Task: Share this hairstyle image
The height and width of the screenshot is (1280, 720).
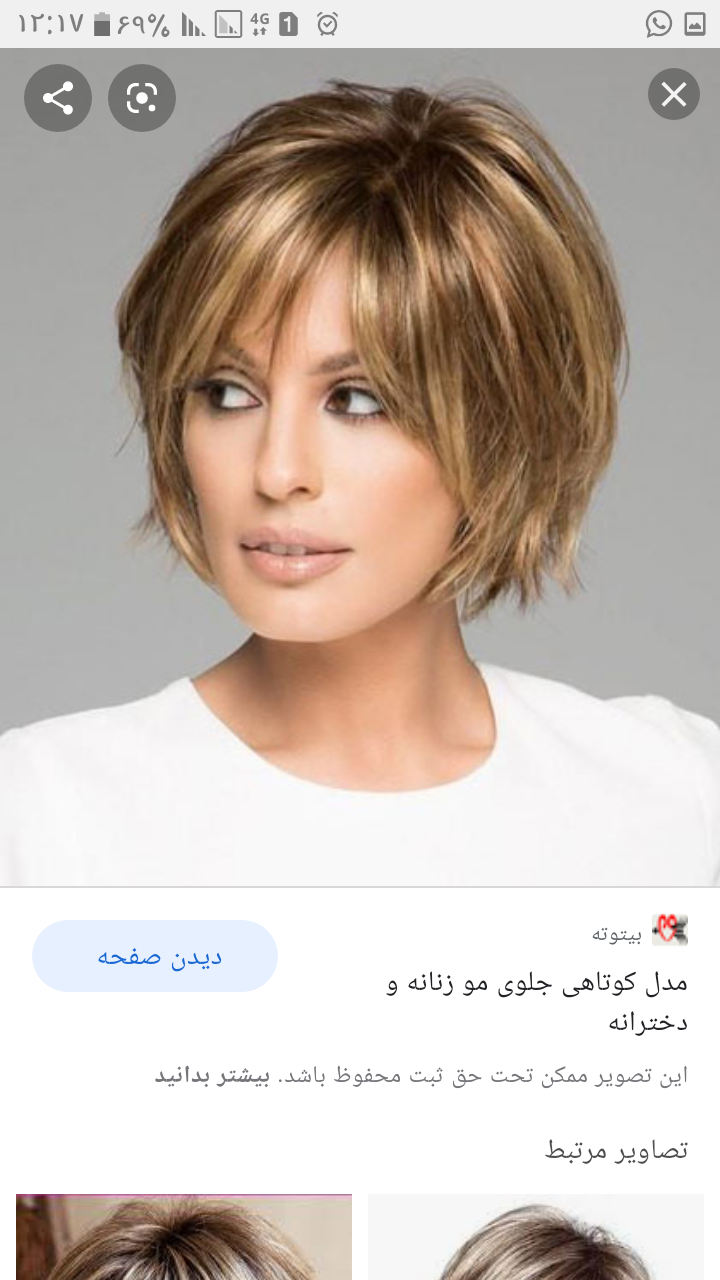Action: [x=58, y=98]
